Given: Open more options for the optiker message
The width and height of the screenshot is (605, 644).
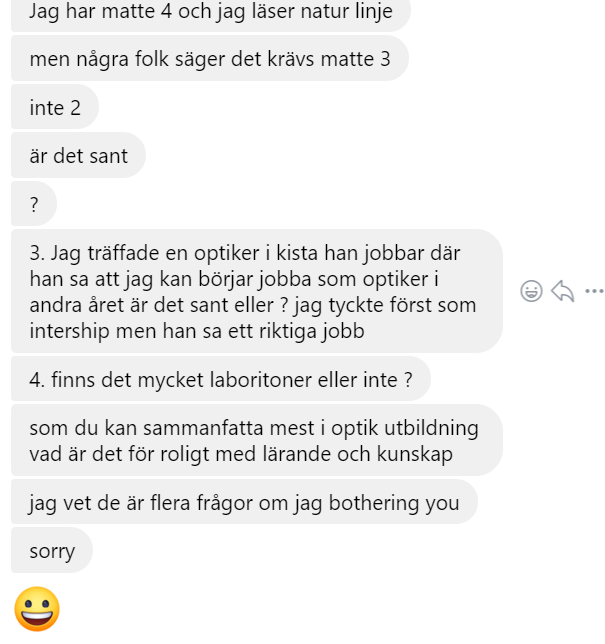Looking at the screenshot, I should (594, 291).
